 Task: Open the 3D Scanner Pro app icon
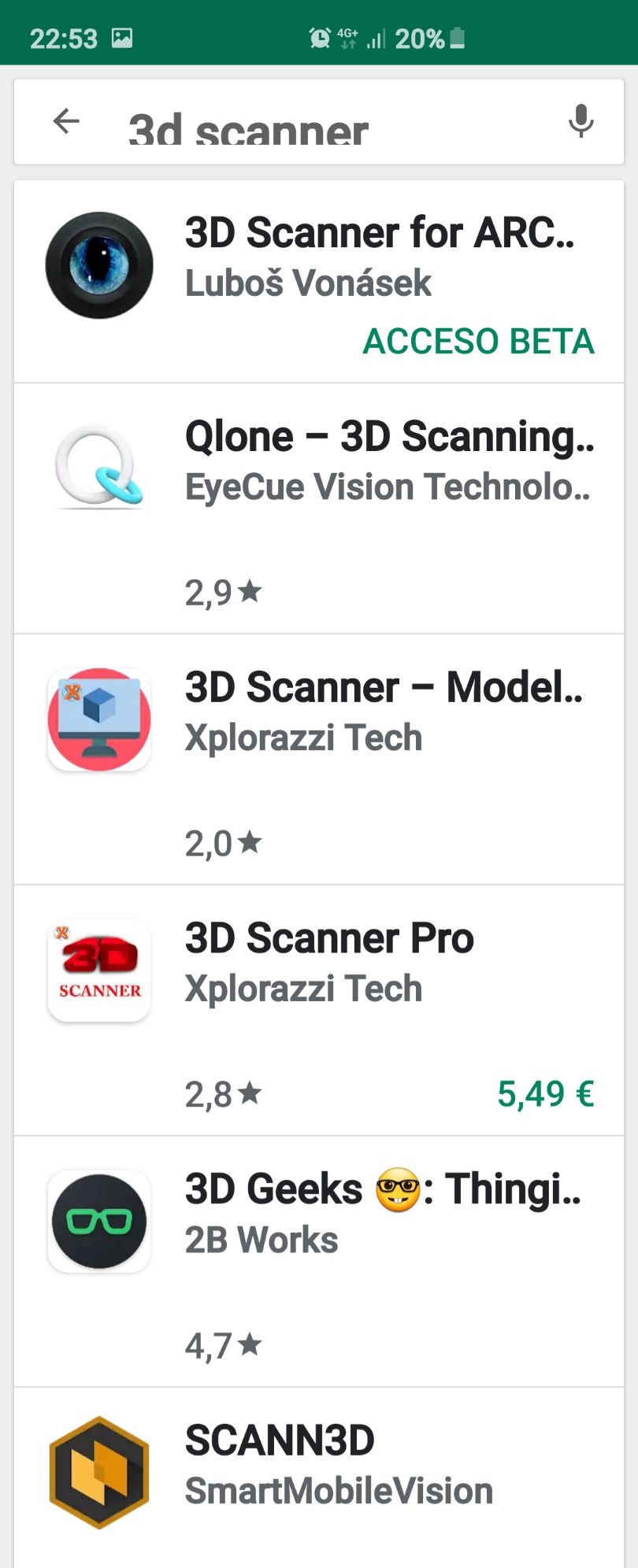[x=98, y=970]
